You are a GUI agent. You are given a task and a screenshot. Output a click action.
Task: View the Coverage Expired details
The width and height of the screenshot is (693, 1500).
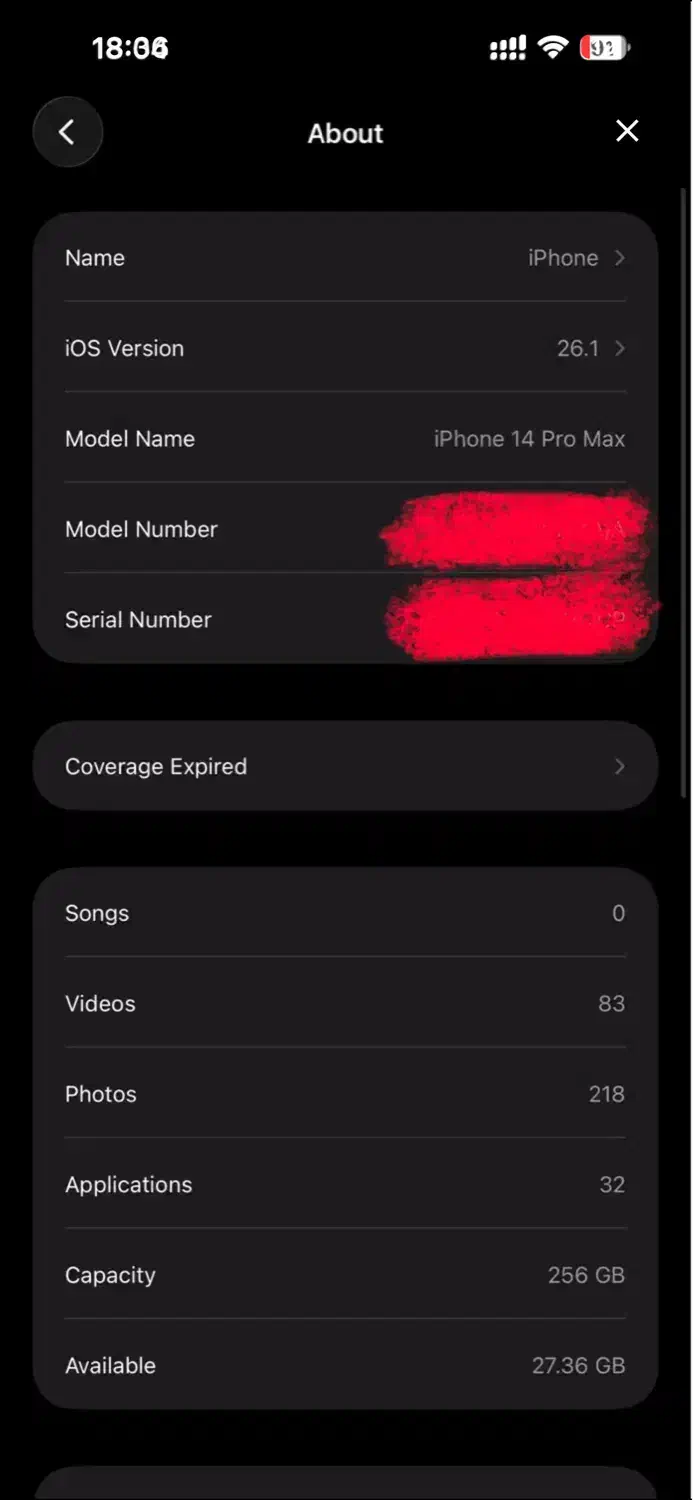(x=345, y=766)
